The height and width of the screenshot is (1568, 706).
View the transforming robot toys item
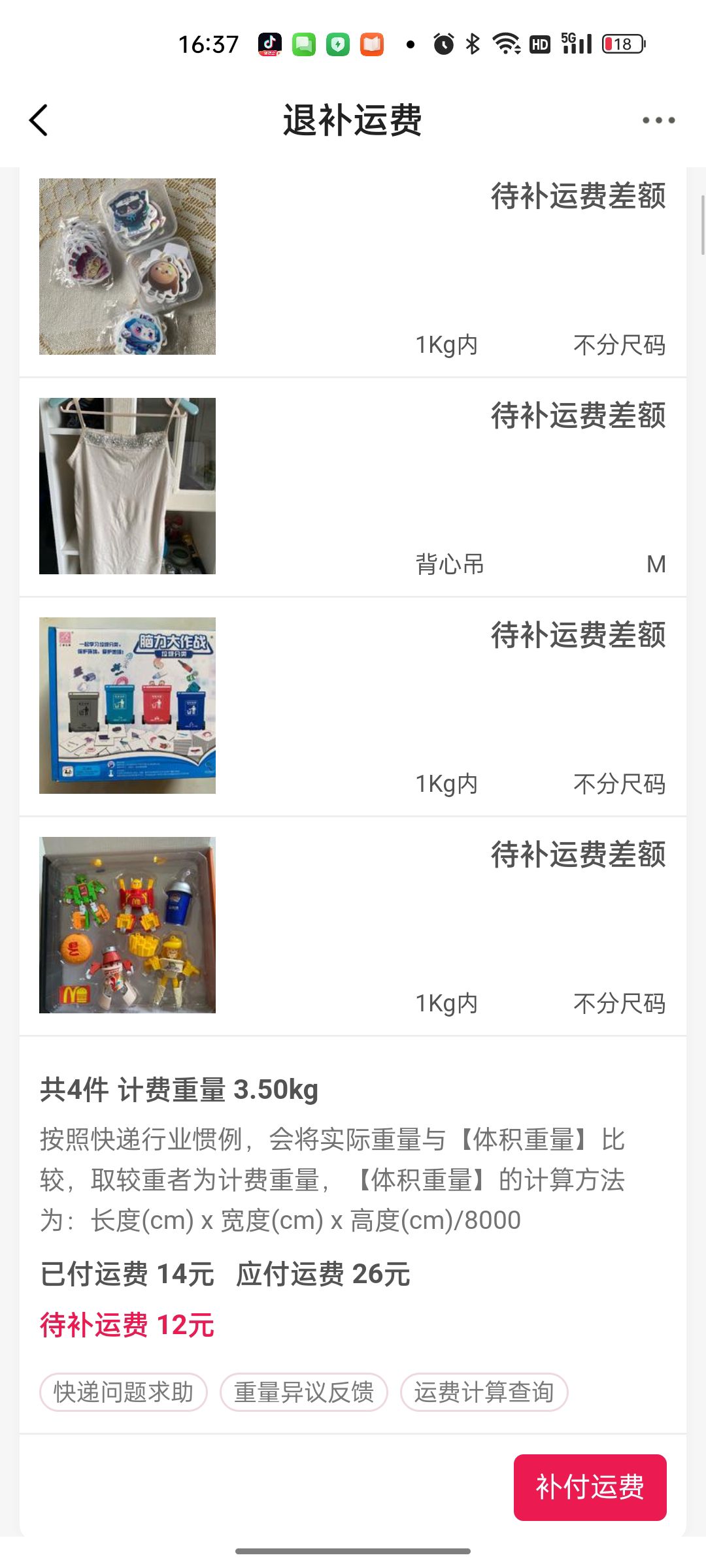click(x=127, y=925)
